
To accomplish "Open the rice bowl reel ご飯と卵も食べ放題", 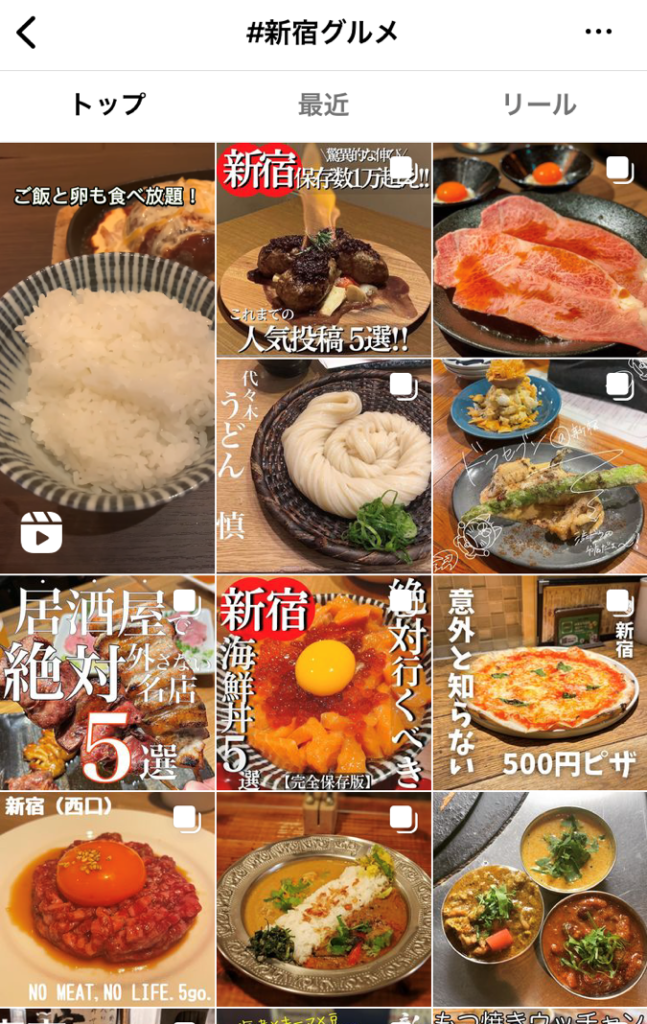I will [107, 360].
